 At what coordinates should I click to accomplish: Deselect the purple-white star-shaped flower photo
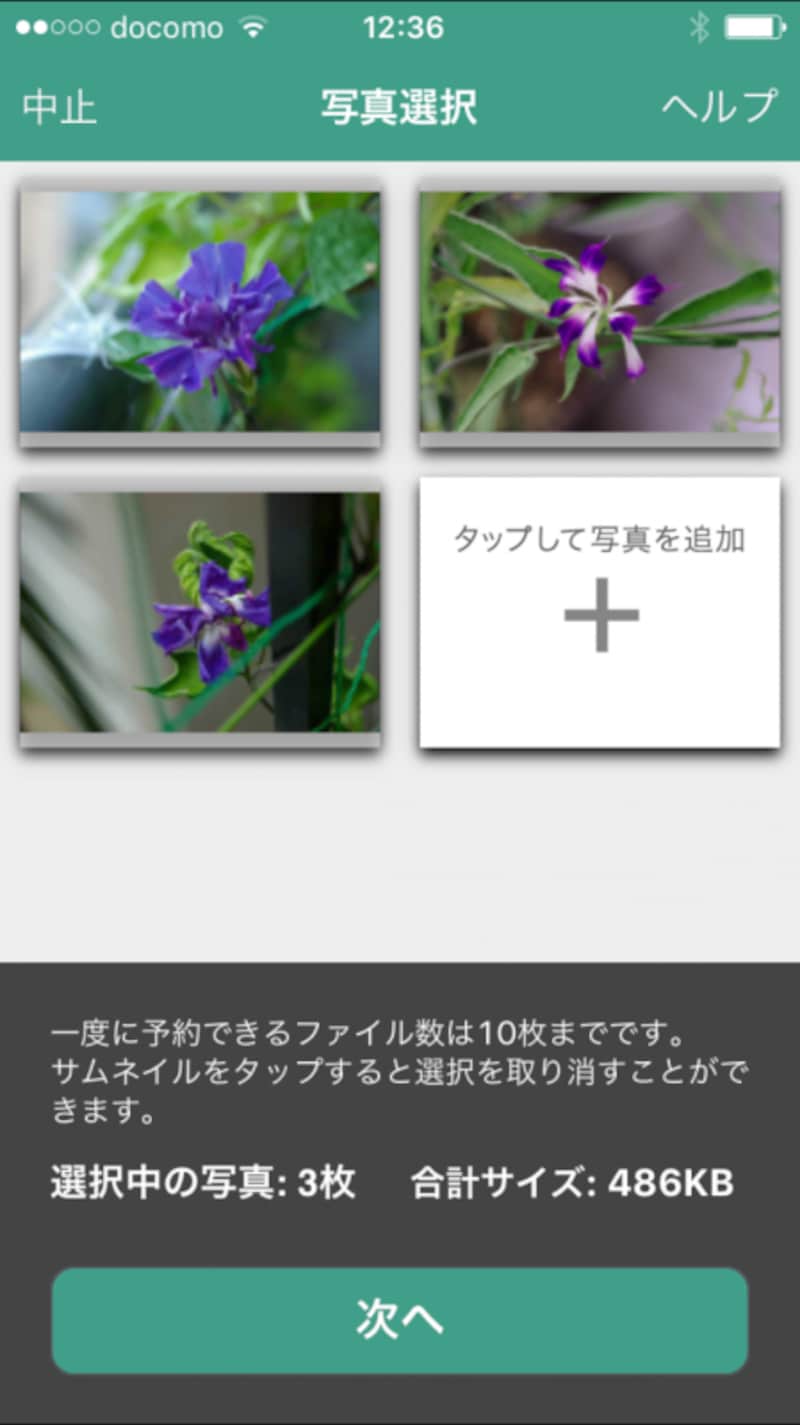pos(600,312)
